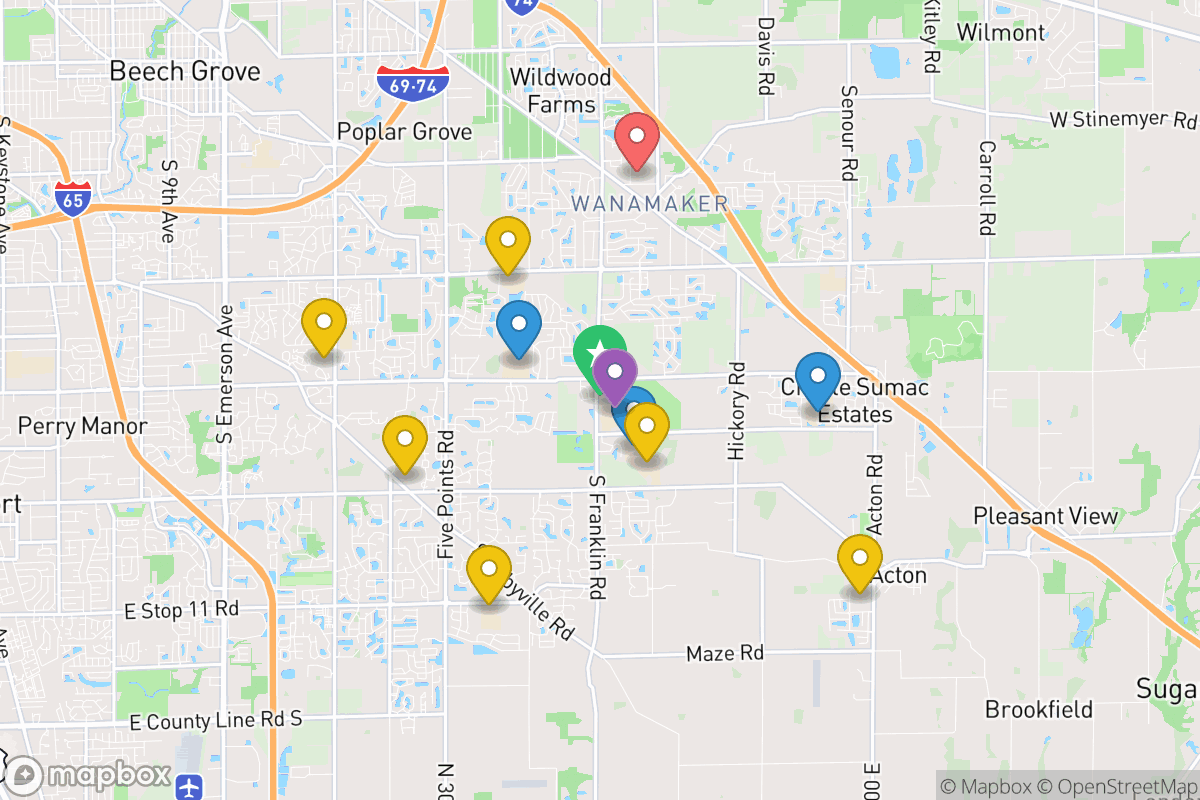Open the yellow pin east of S Emerson Ave
The height and width of the screenshot is (800, 1200).
click(324, 323)
